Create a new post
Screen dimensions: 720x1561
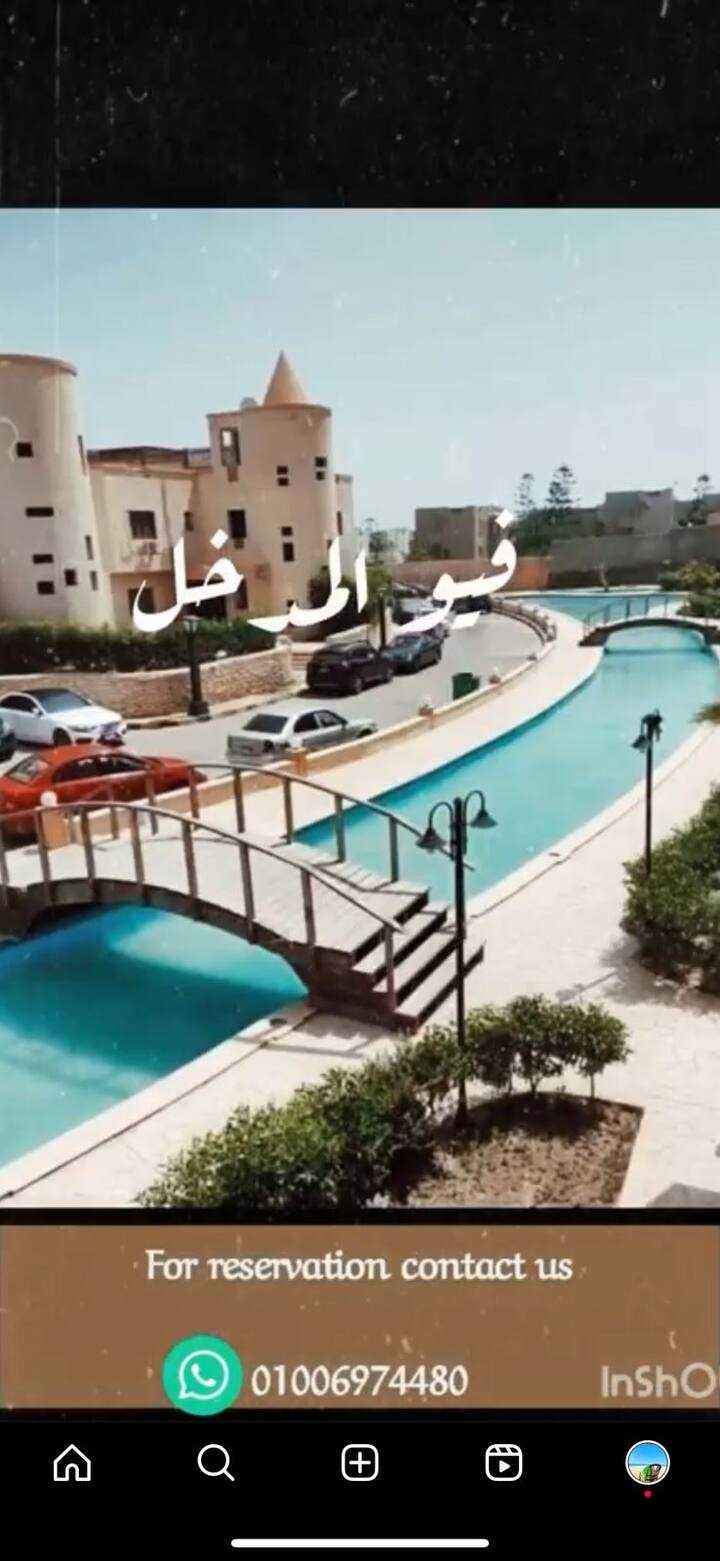click(x=360, y=1463)
